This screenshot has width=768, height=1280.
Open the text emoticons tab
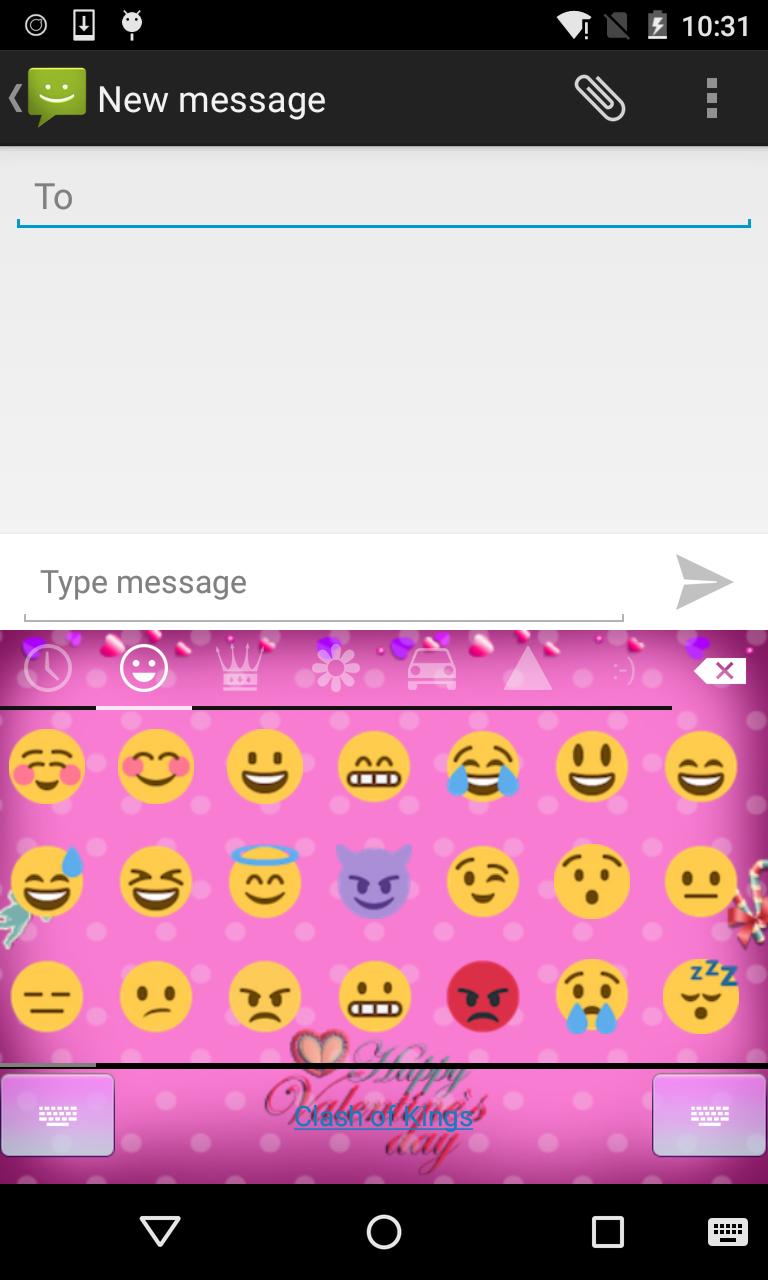[x=623, y=668]
